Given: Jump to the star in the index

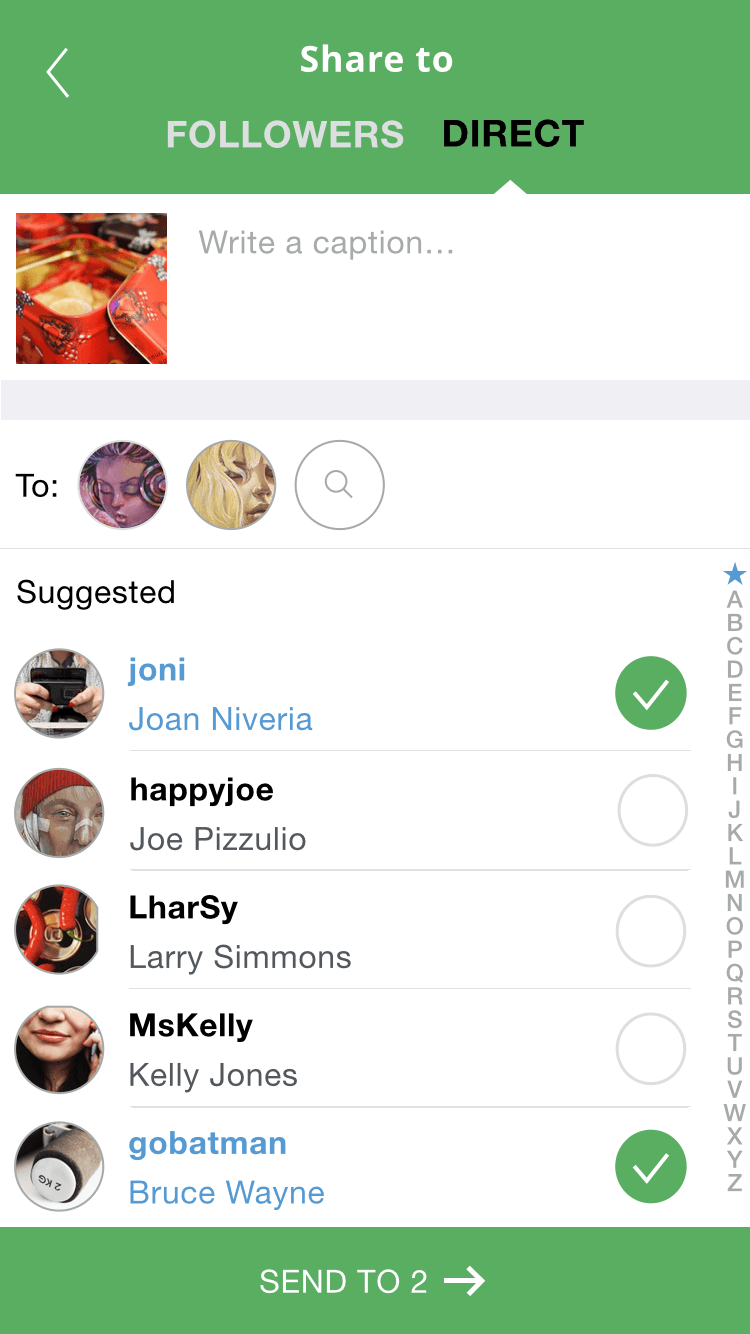Looking at the screenshot, I should [x=734, y=574].
